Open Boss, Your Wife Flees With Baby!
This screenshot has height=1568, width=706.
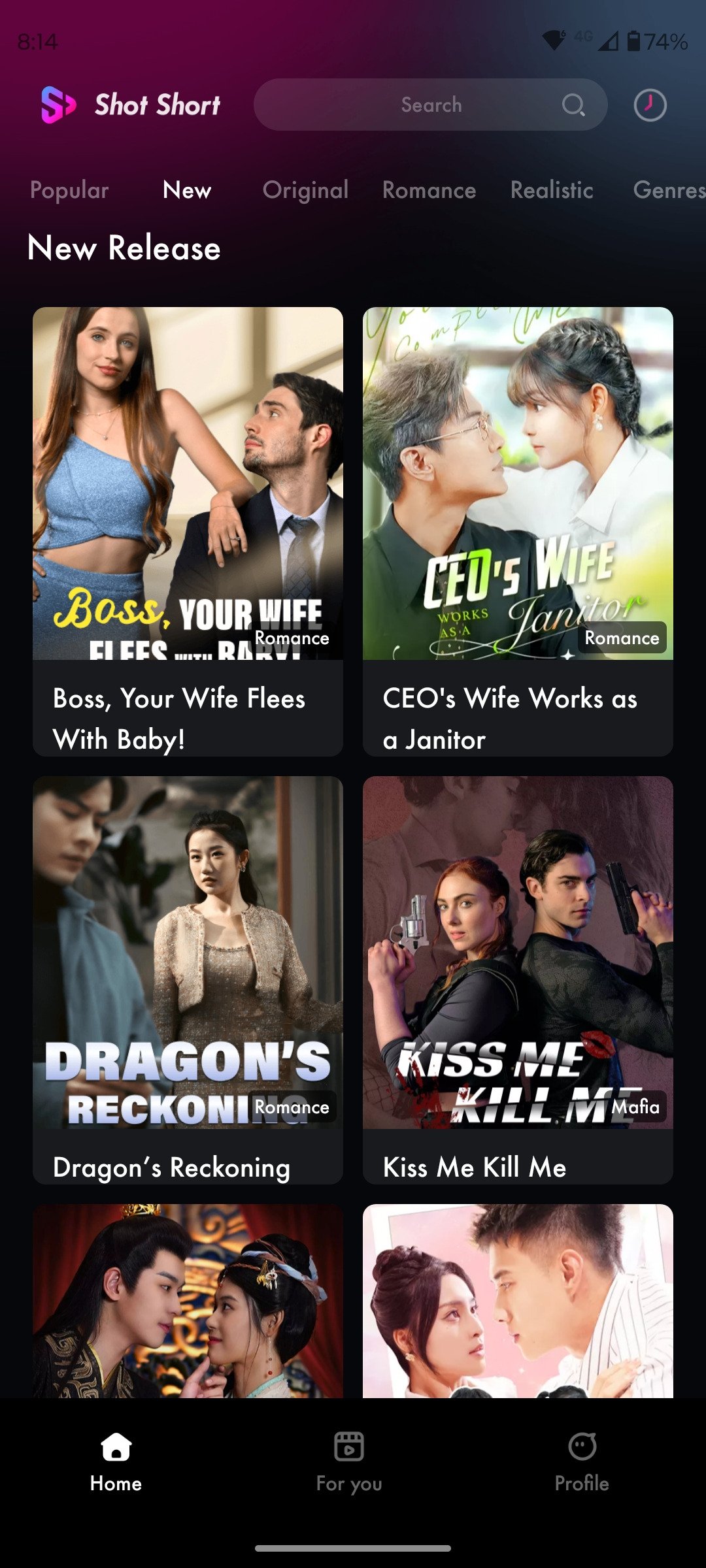click(x=188, y=531)
